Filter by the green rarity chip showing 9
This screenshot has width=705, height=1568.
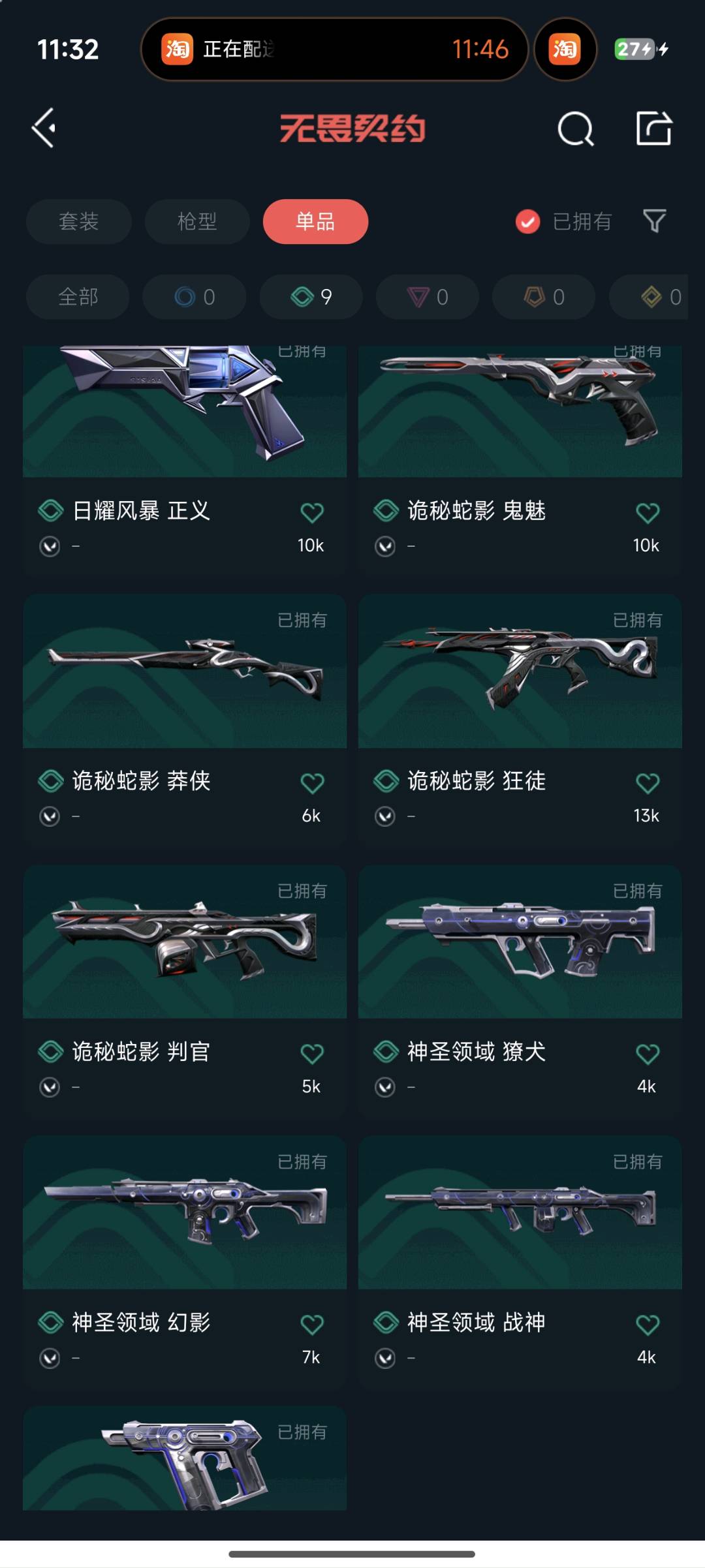coord(311,297)
